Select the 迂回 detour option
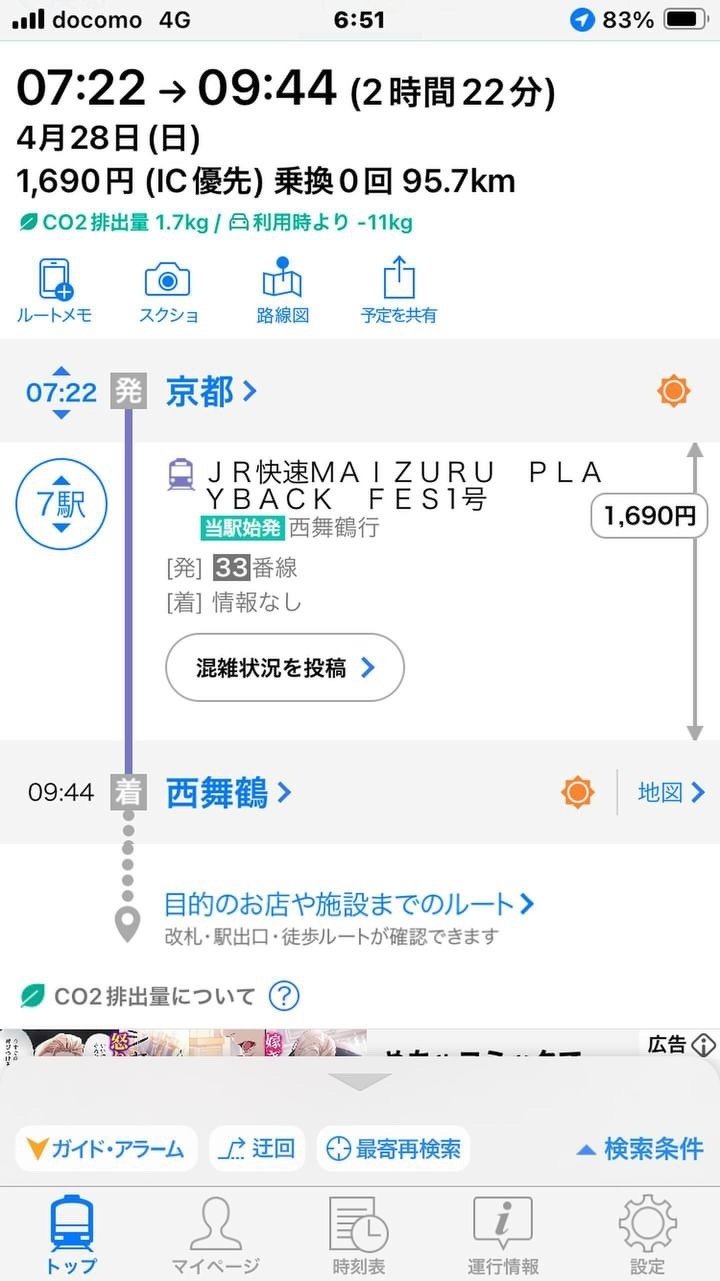Viewport: 720px width, 1281px height. [256, 1149]
